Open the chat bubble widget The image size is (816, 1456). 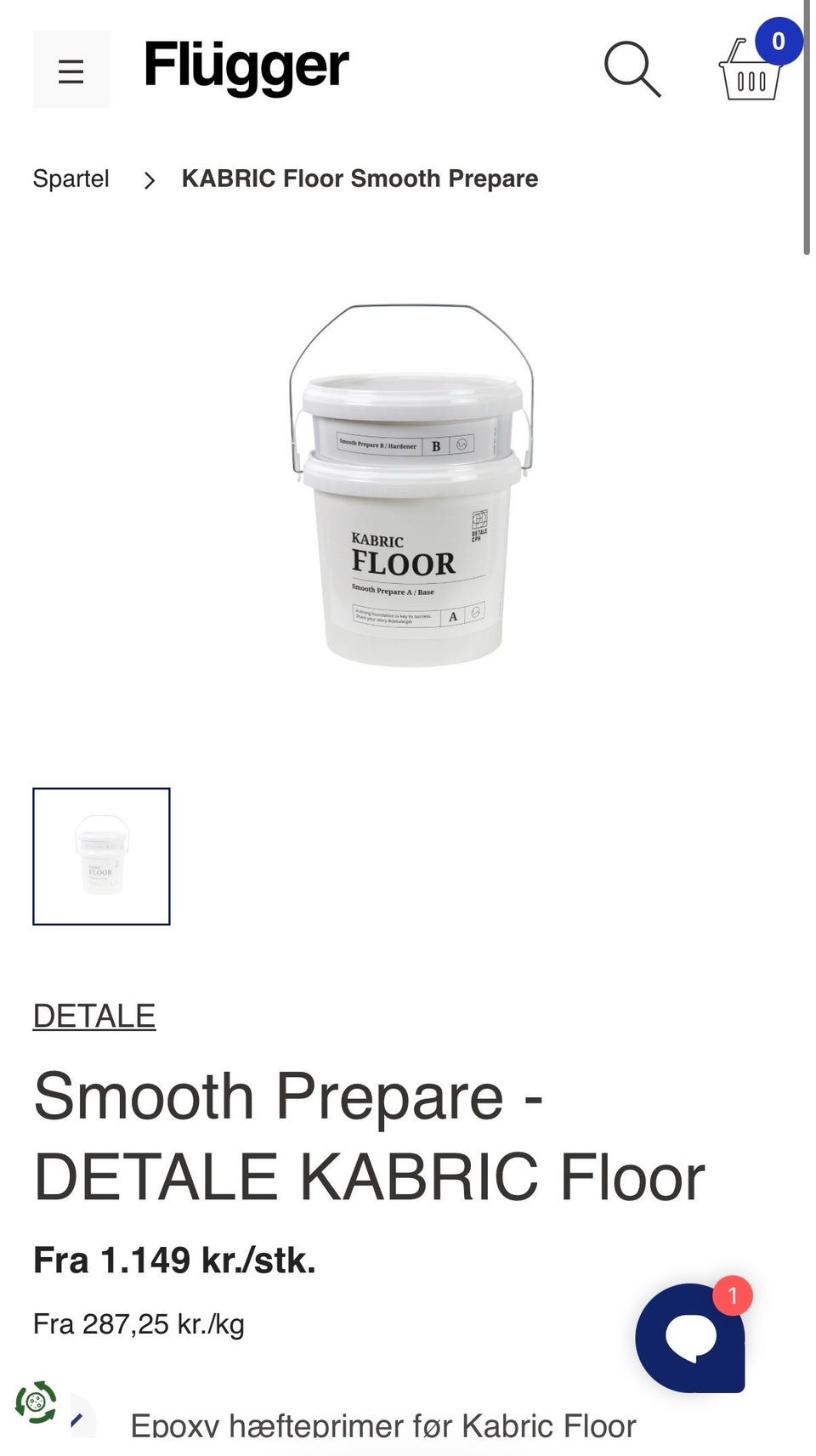point(691,1337)
